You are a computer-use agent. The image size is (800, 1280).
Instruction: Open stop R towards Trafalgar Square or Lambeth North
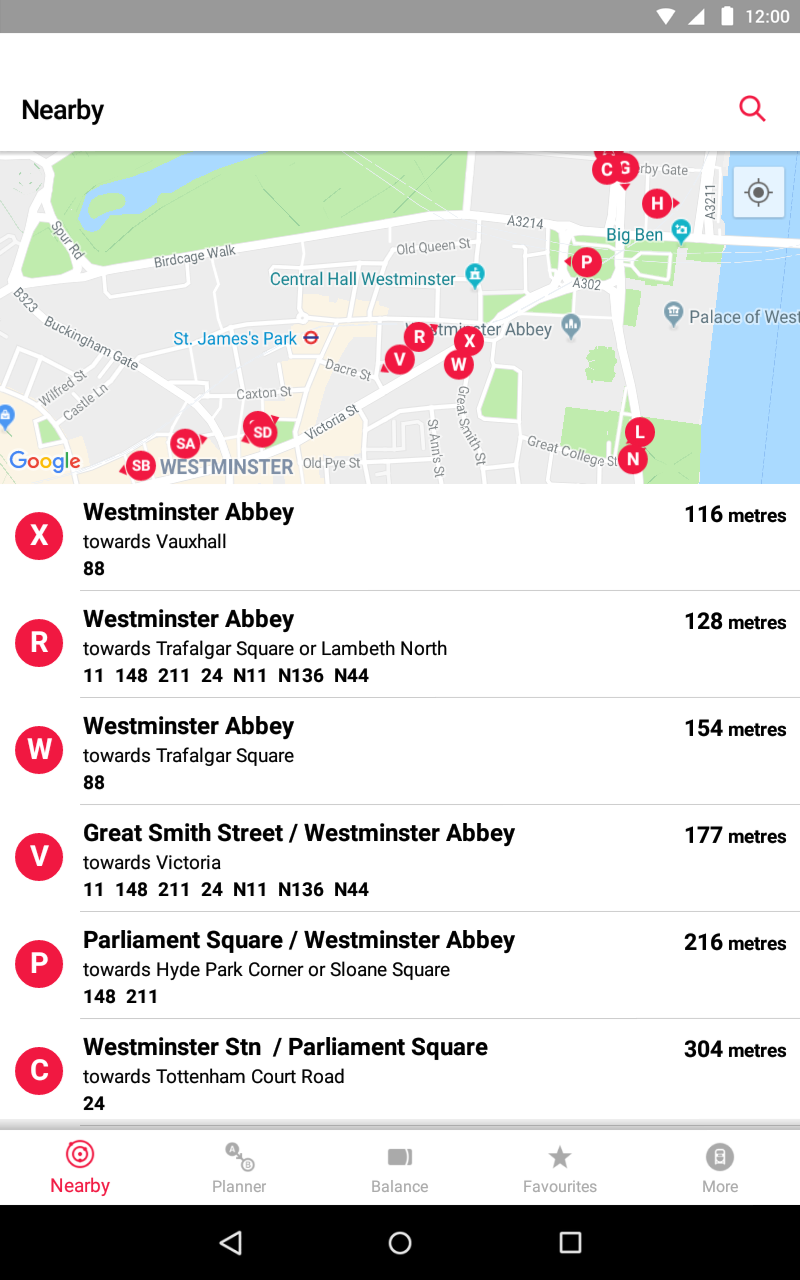[400, 645]
